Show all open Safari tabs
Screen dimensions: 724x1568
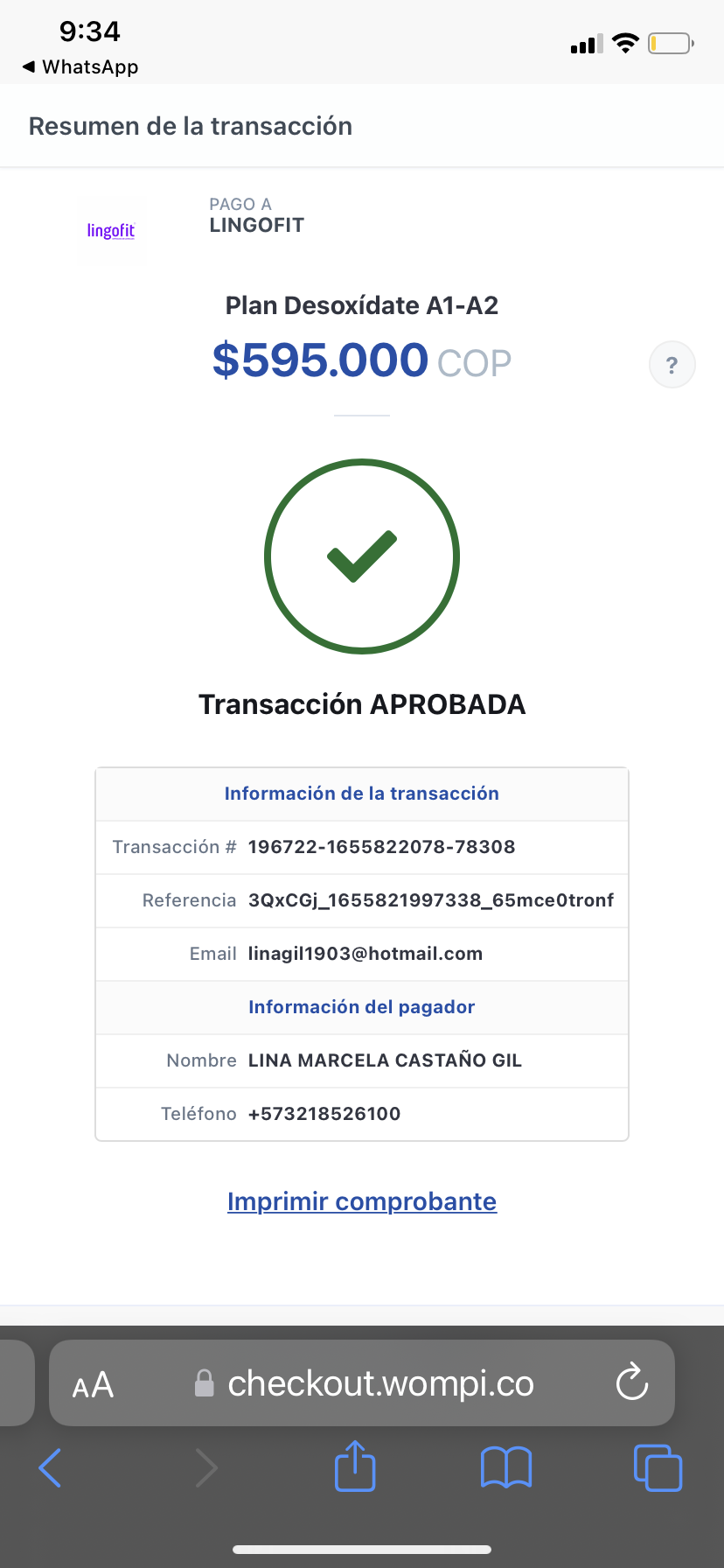(x=657, y=1467)
